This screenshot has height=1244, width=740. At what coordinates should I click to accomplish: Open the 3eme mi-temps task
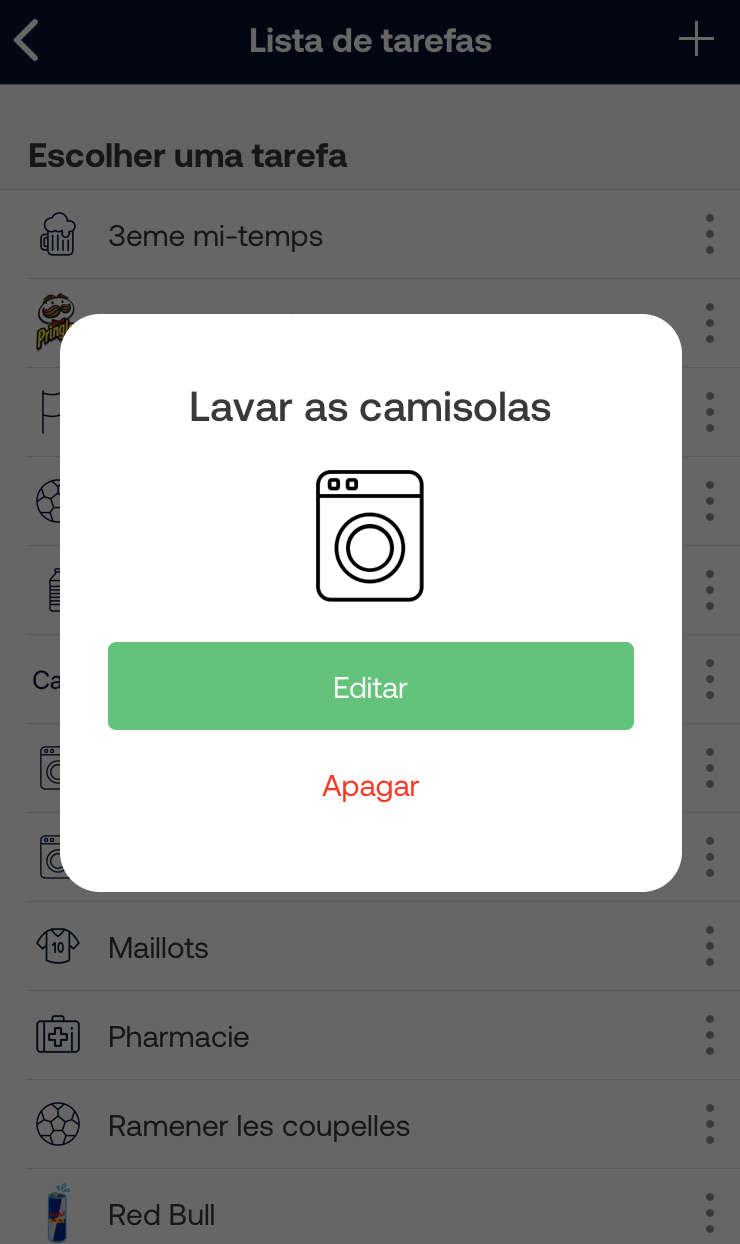(x=215, y=236)
